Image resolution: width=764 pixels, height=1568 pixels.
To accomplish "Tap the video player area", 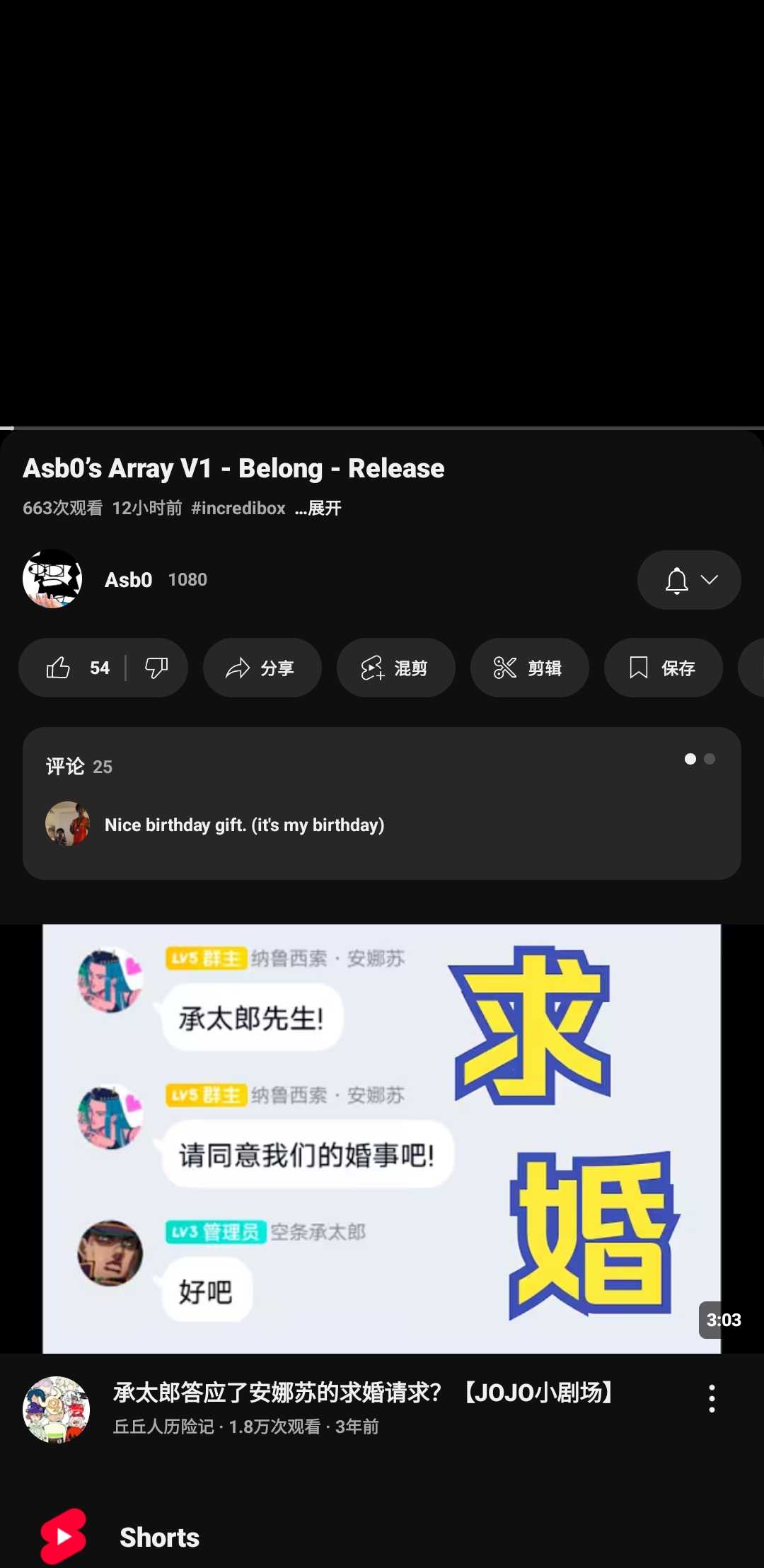I will [x=382, y=212].
